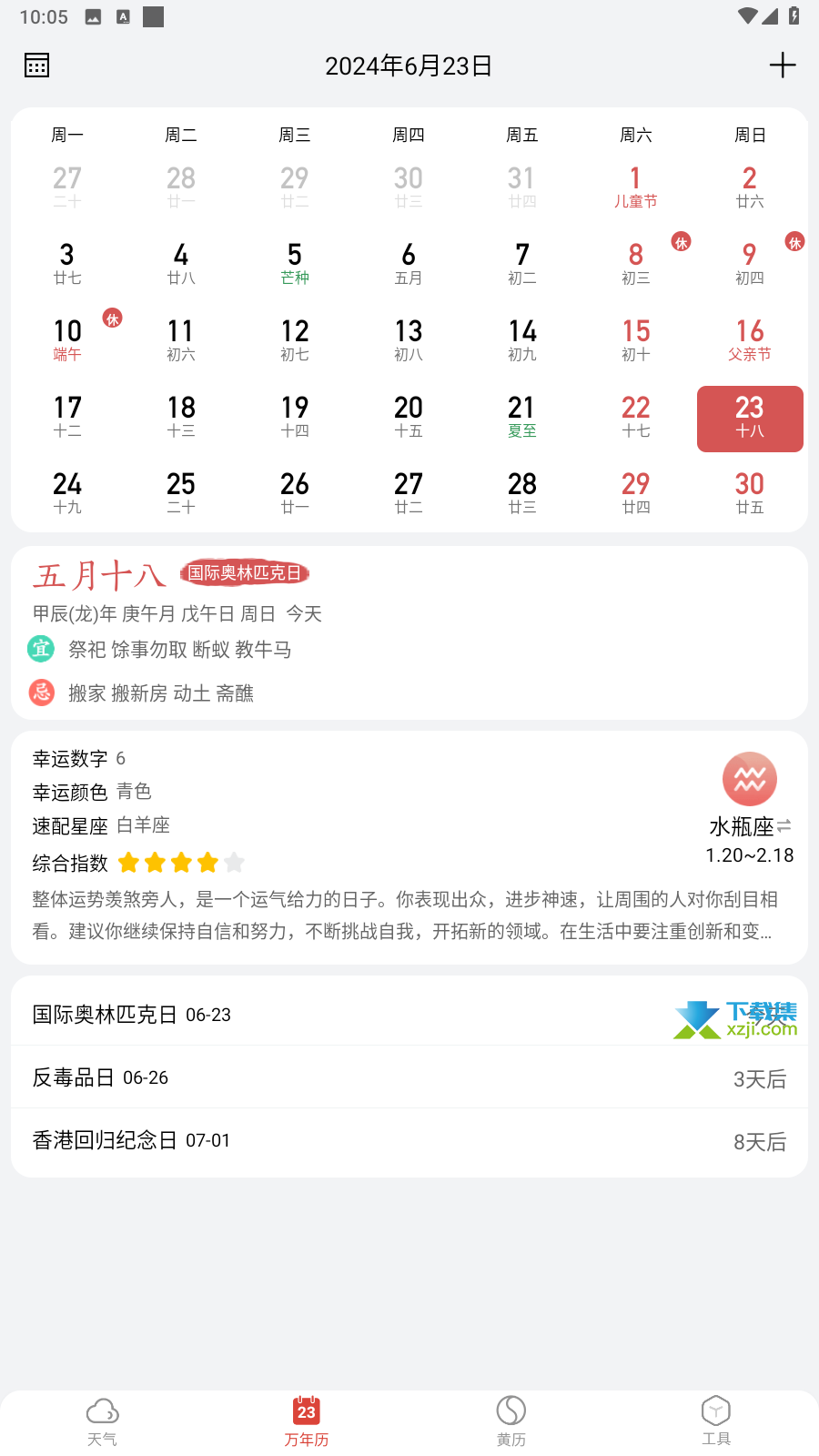Select June 10 端午 in the calendar
The width and height of the screenshot is (819, 1456).
67,339
